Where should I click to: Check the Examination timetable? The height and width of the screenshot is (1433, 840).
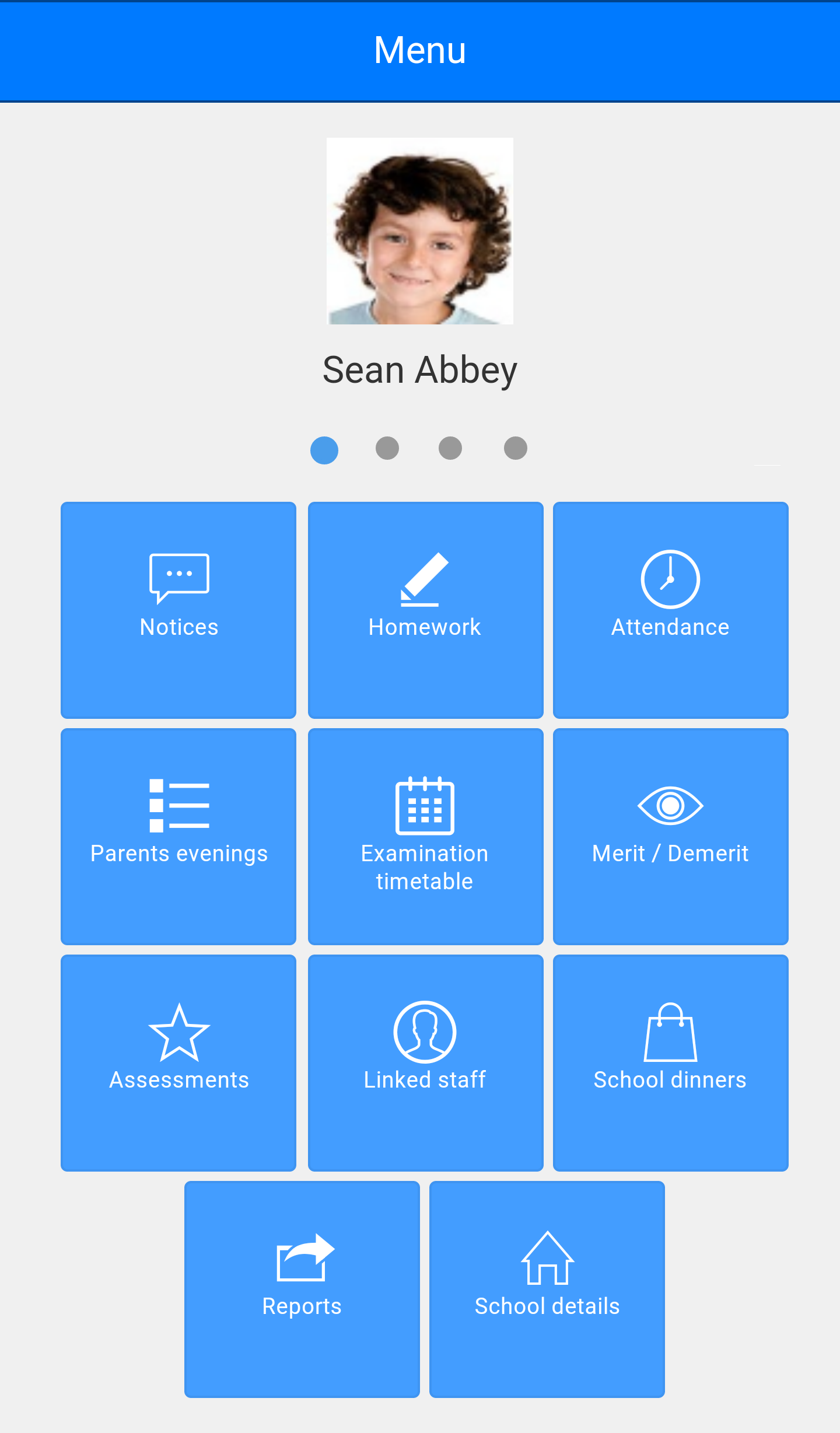[425, 836]
